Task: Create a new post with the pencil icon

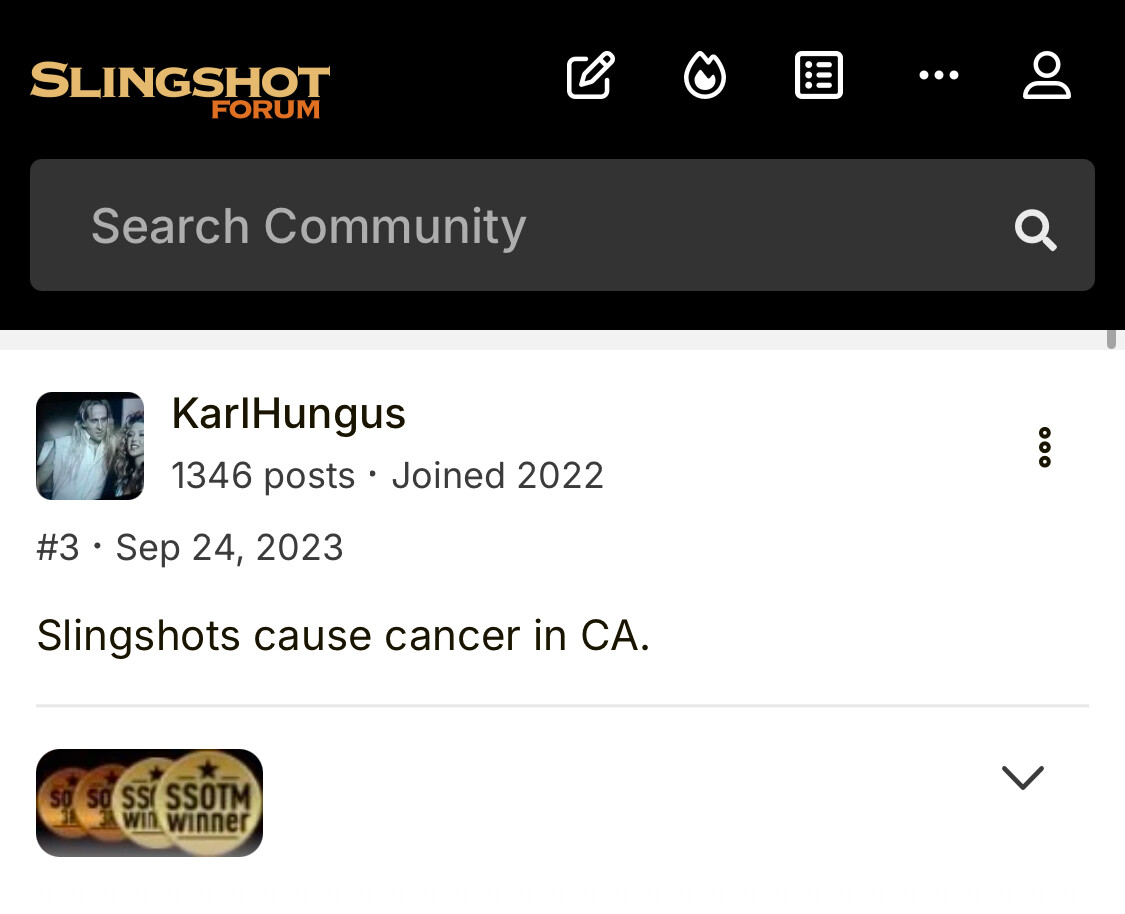Action: coord(590,76)
